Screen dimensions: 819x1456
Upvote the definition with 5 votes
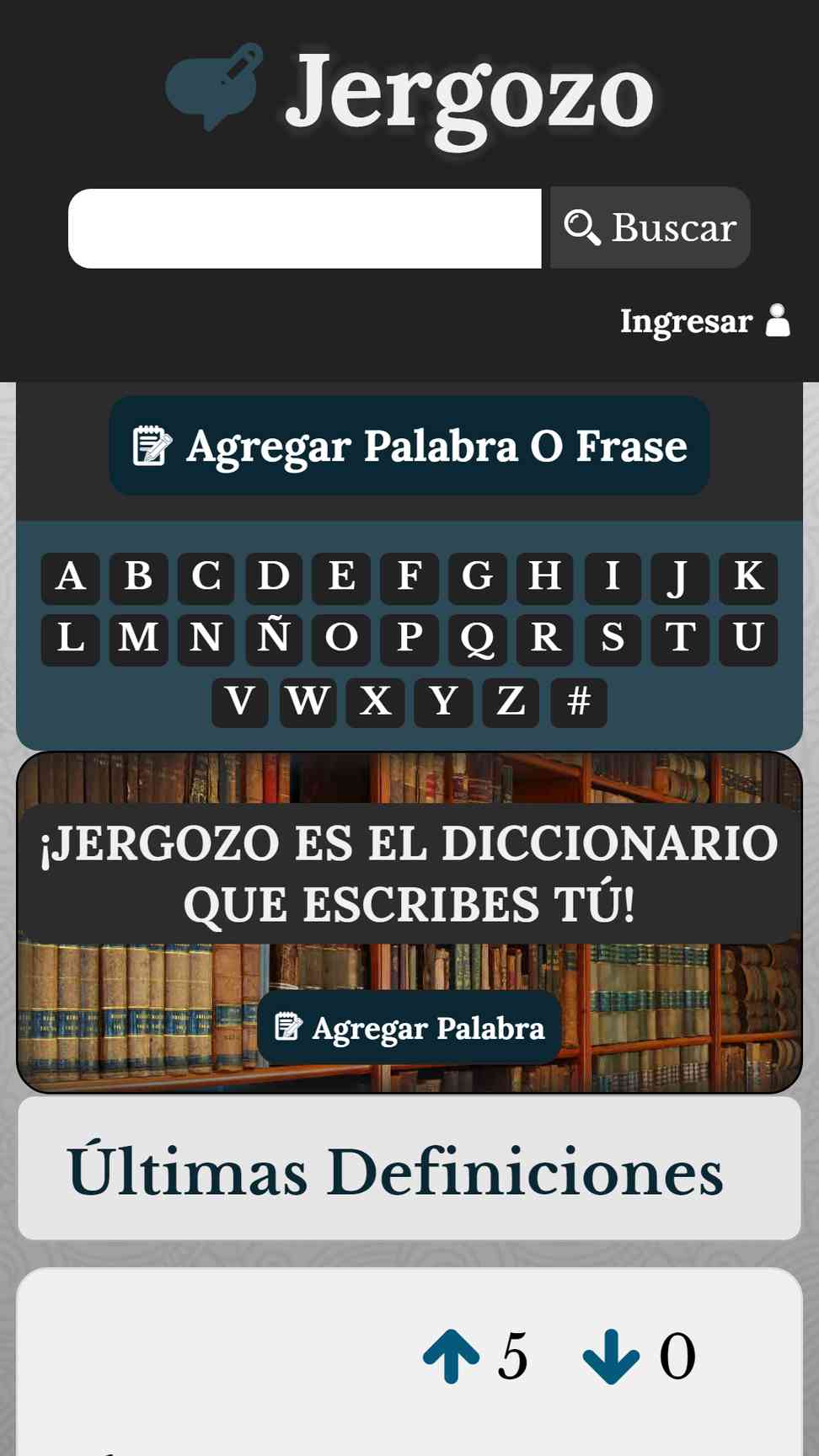pyautogui.click(x=452, y=1357)
